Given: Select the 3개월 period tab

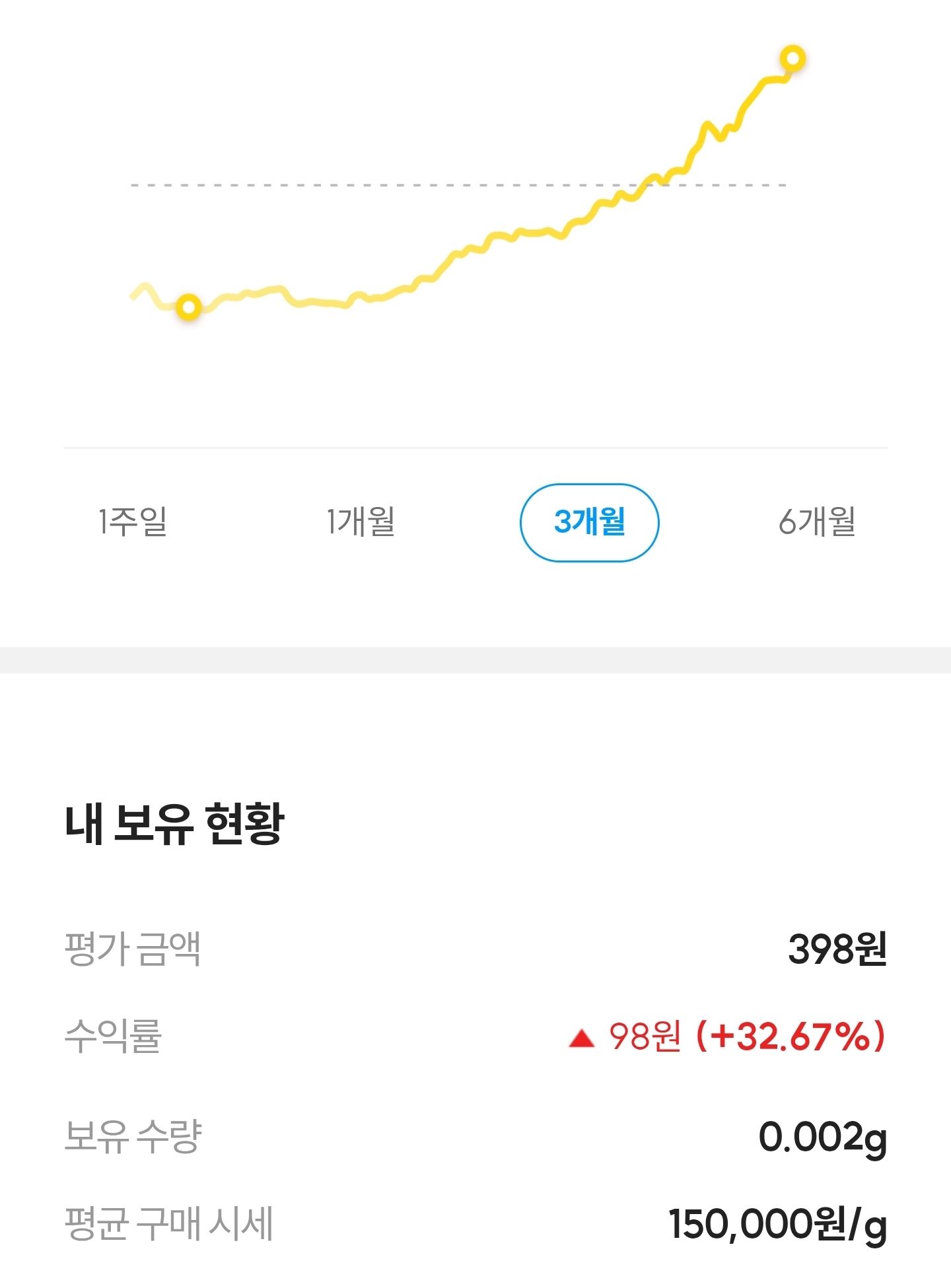Looking at the screenshot, I should pyautogui.click(x=588, y=521).
